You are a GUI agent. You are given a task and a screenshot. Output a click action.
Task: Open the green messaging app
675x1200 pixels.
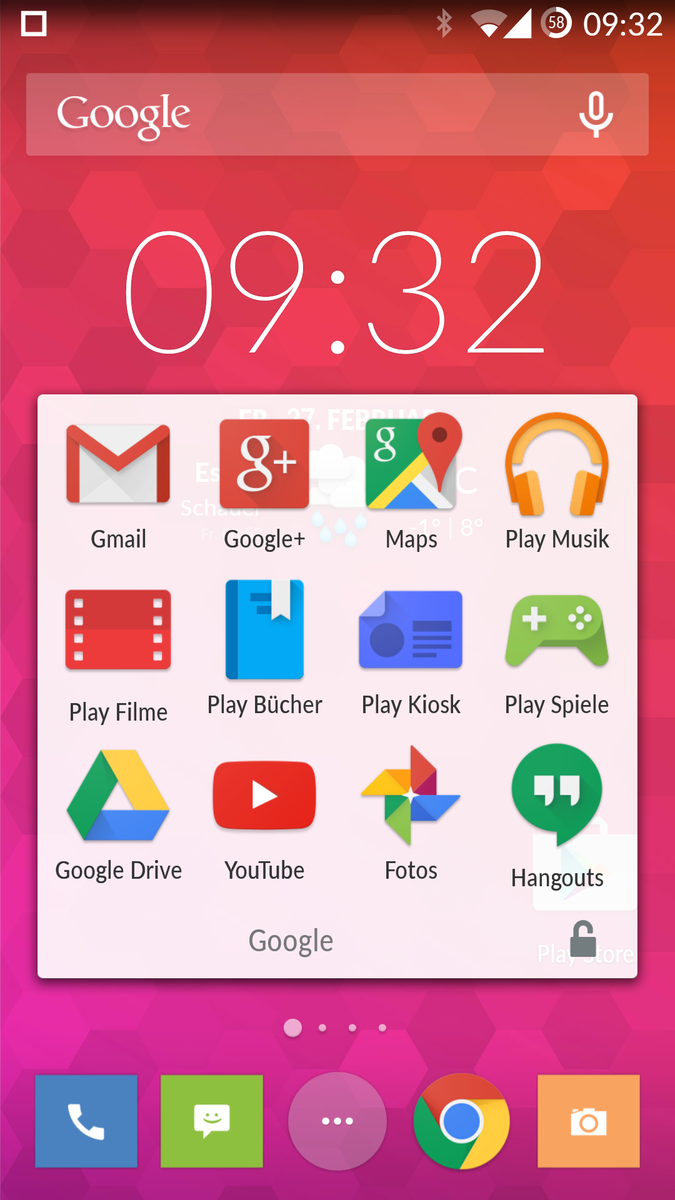coord(212,1121)
